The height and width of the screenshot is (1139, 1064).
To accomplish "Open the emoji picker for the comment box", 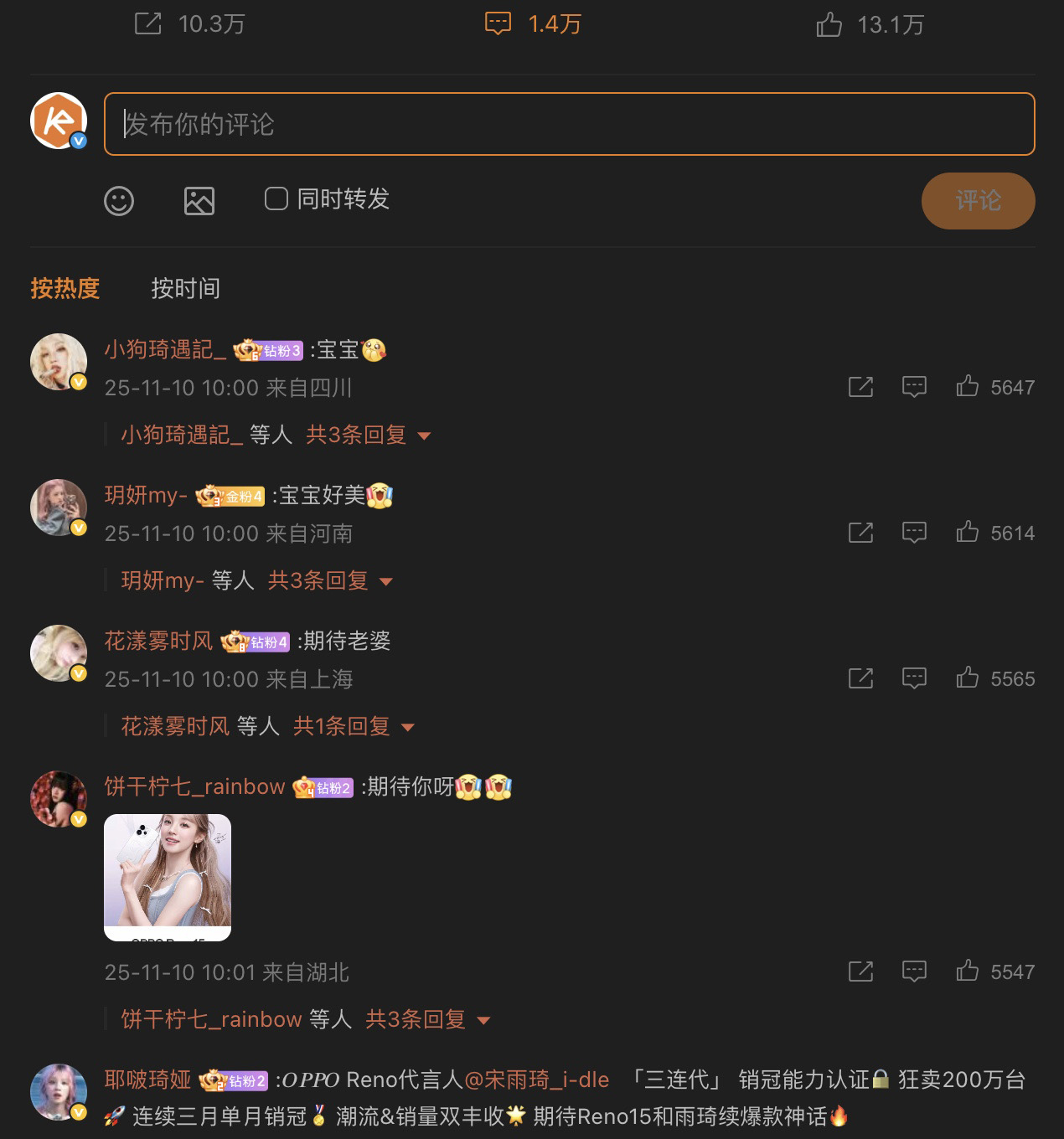I will 119,200.
